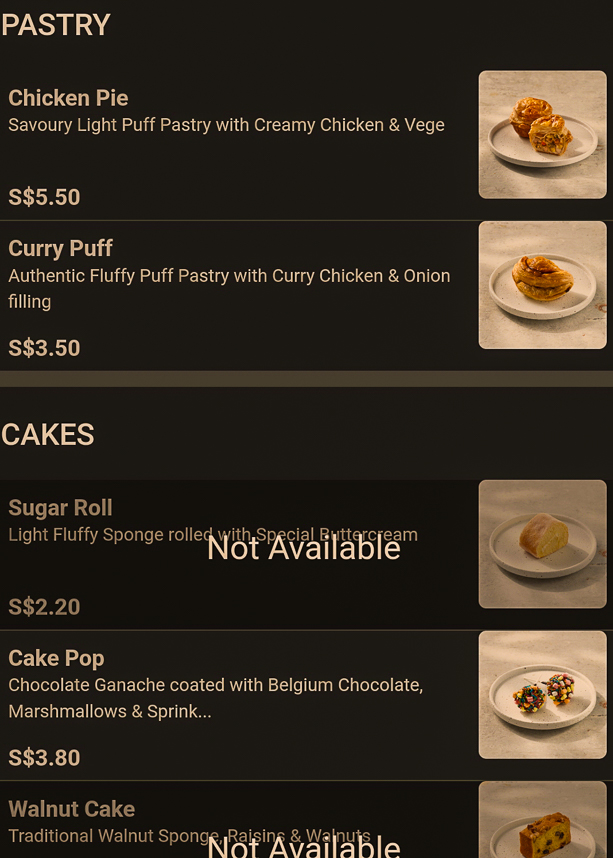
Task: View the Cake Pop photo
Action: (542, 694)
